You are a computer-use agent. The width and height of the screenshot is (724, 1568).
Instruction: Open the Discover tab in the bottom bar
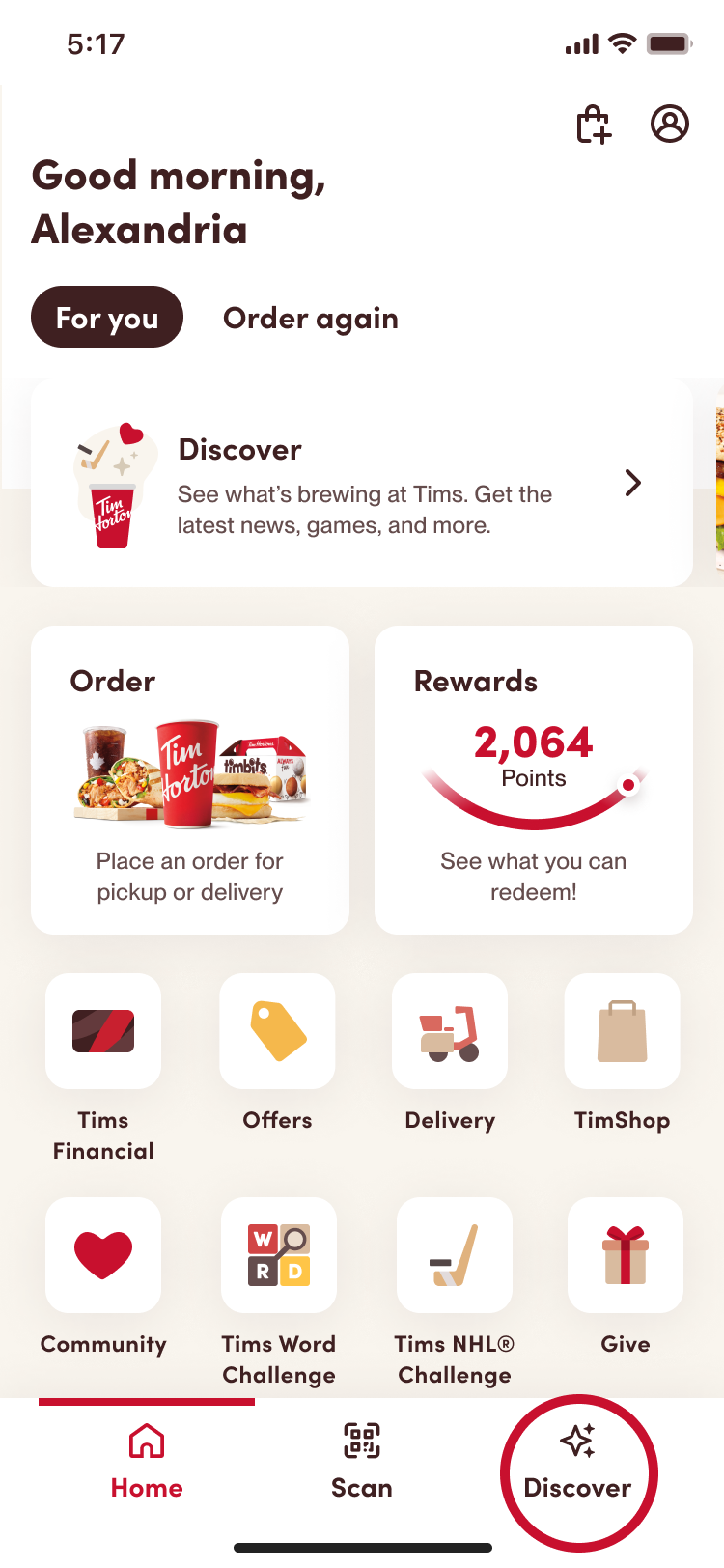578,1462
